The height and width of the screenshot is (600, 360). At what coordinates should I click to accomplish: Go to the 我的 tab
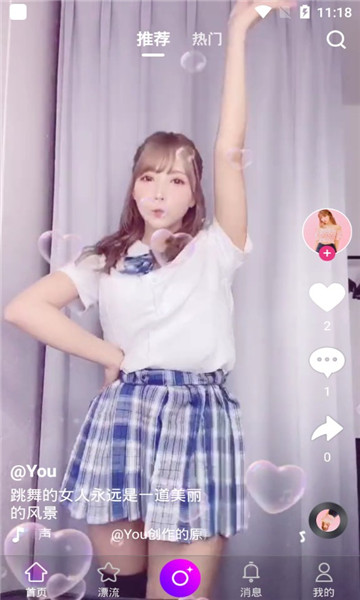(324, 580)
